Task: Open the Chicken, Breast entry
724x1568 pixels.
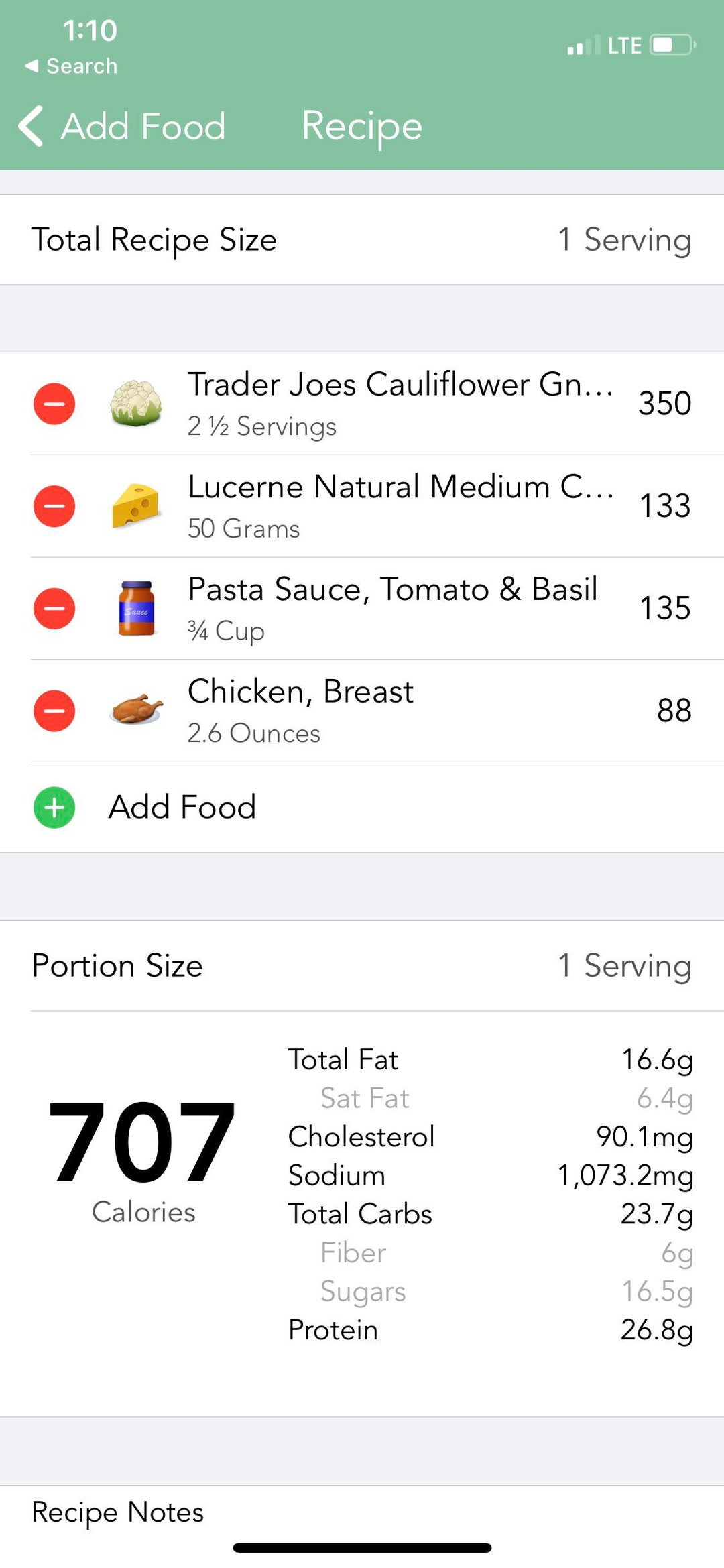Action: click(x=402, y=711)
